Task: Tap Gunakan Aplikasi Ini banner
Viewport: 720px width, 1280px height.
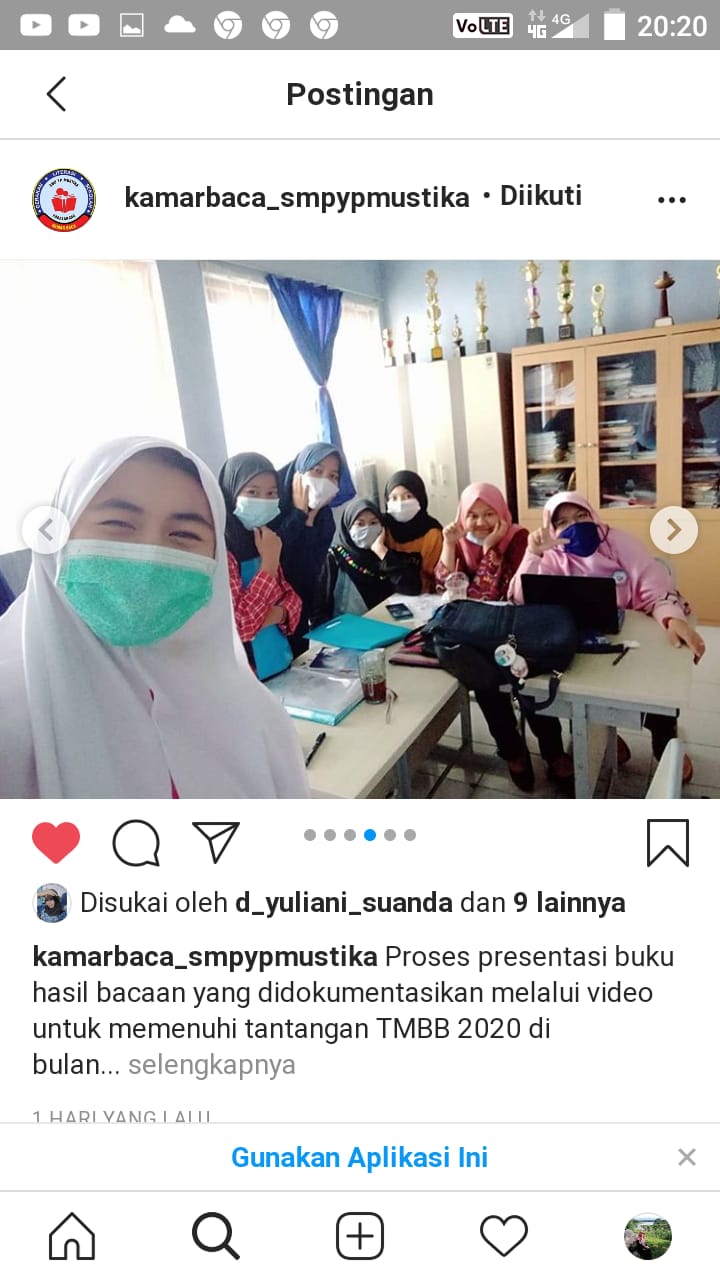Action: [359, 1157]
